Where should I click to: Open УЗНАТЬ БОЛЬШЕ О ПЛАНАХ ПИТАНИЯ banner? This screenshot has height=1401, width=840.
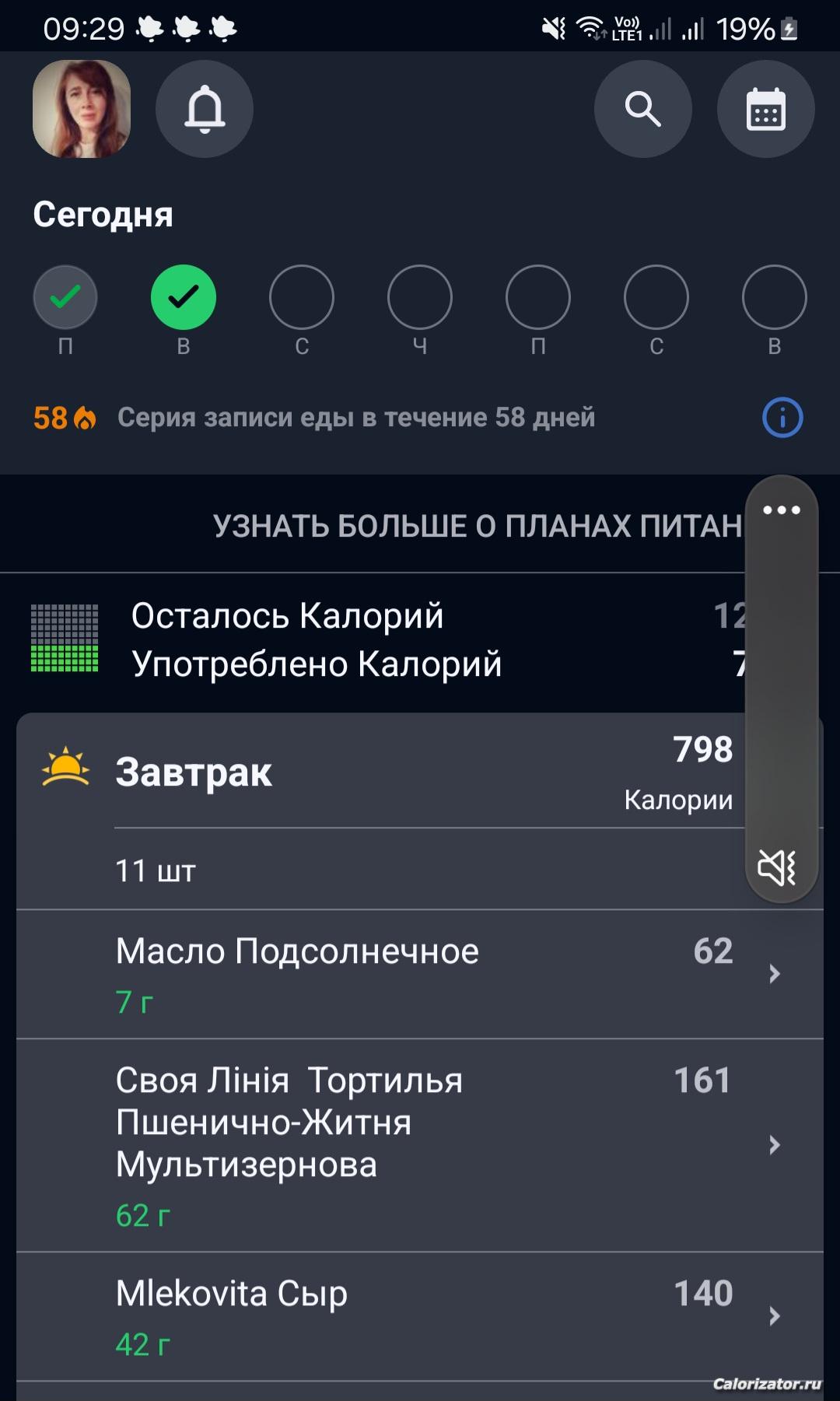tap(420, 526)
